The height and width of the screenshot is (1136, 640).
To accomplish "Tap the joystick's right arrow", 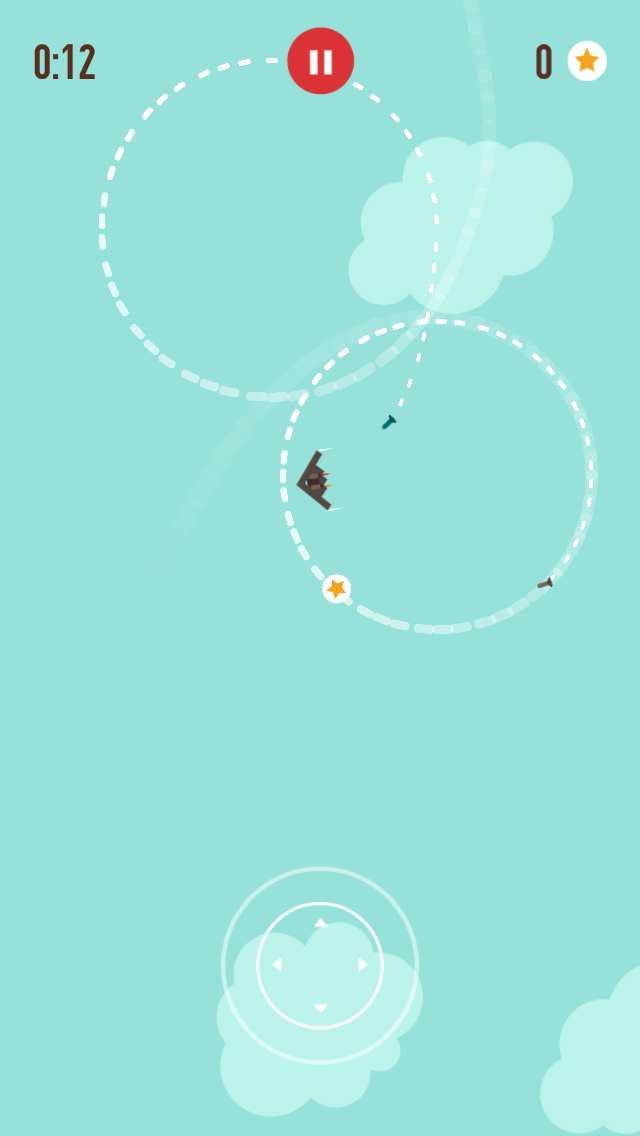I will (x=363, y=965).
